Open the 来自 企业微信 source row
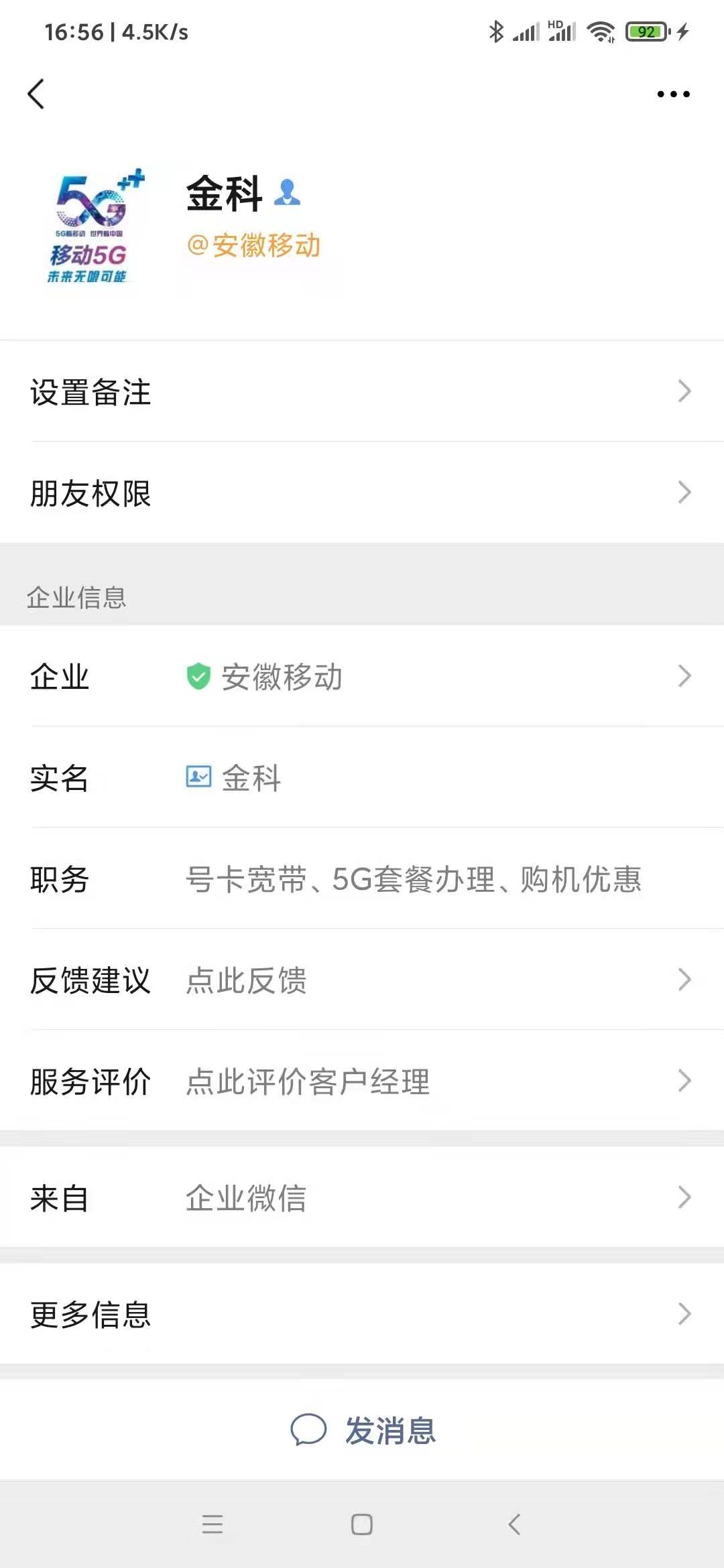Viewport: 724px width, 1568px height. tap(362, 1197)
